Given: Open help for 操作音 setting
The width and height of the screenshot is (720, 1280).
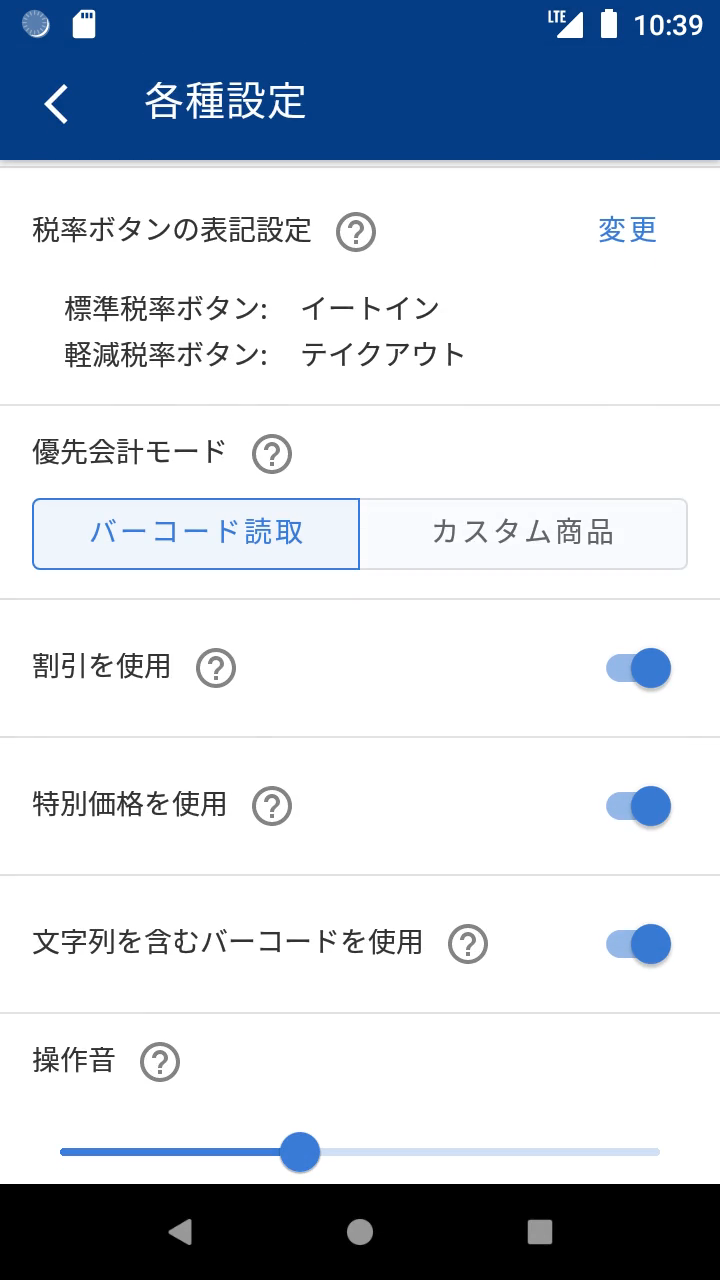Looking at the screenshot, I should coord(158,1062).
